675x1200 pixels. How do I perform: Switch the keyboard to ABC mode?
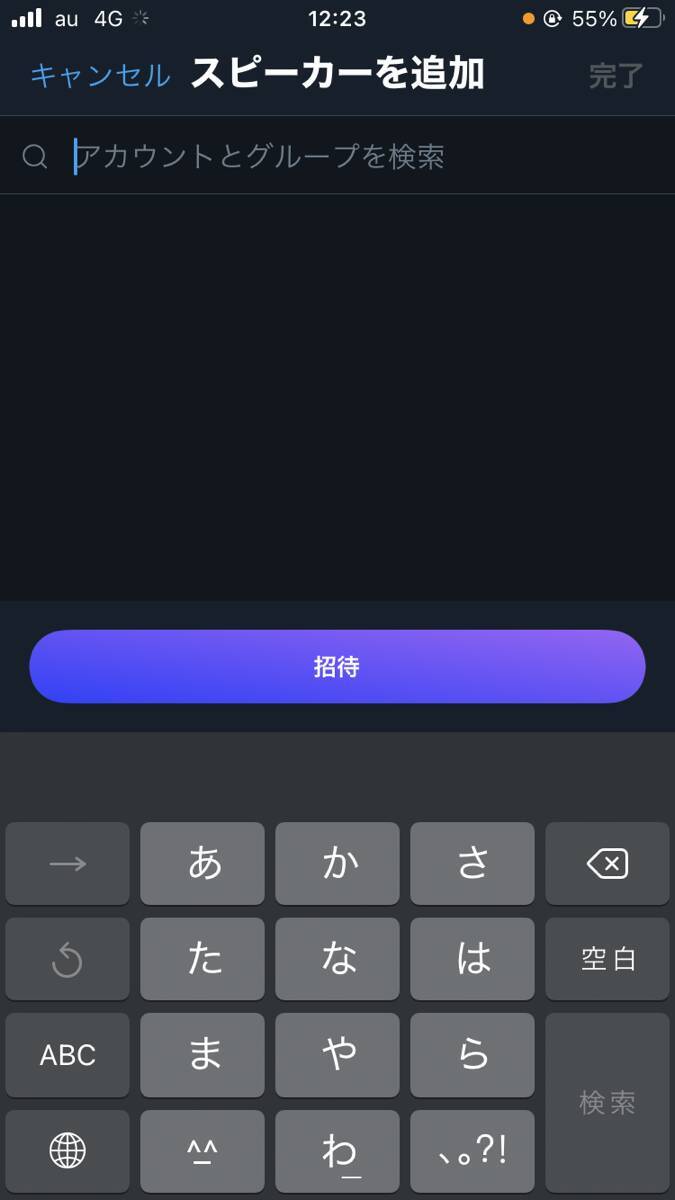point(67,1055)
